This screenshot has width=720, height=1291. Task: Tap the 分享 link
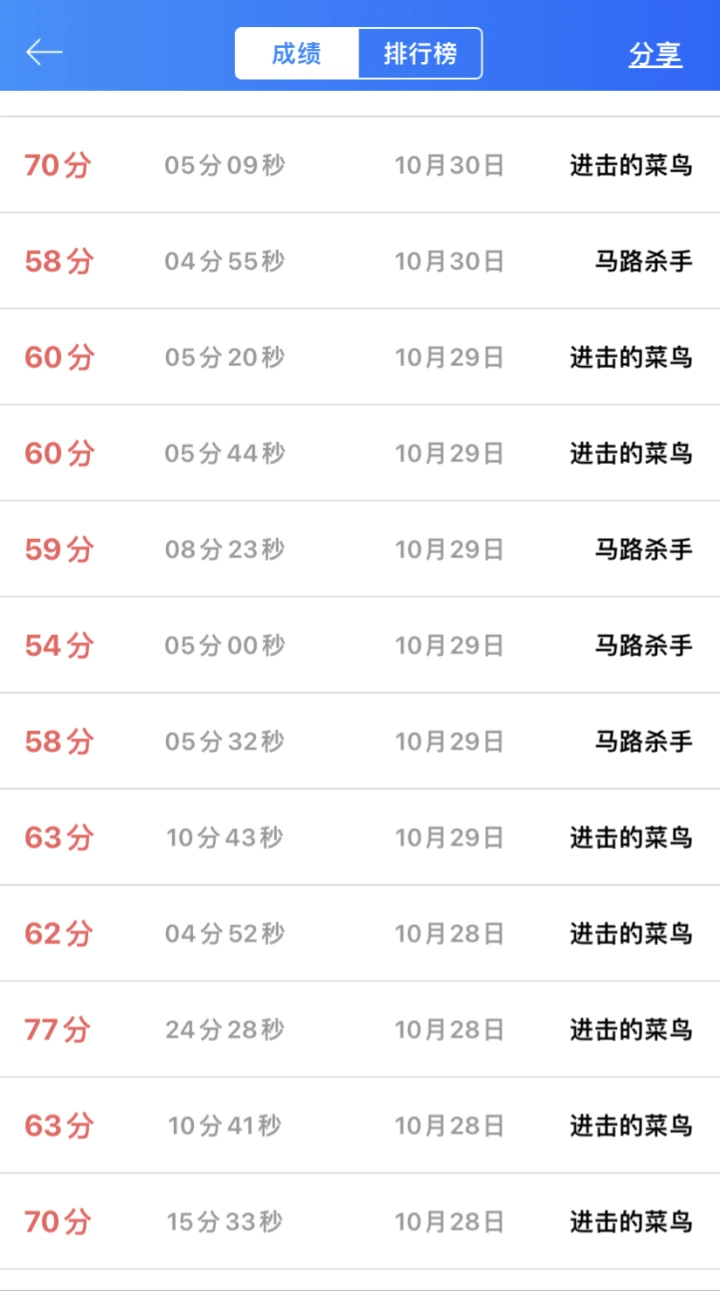[x=655, y=55]
